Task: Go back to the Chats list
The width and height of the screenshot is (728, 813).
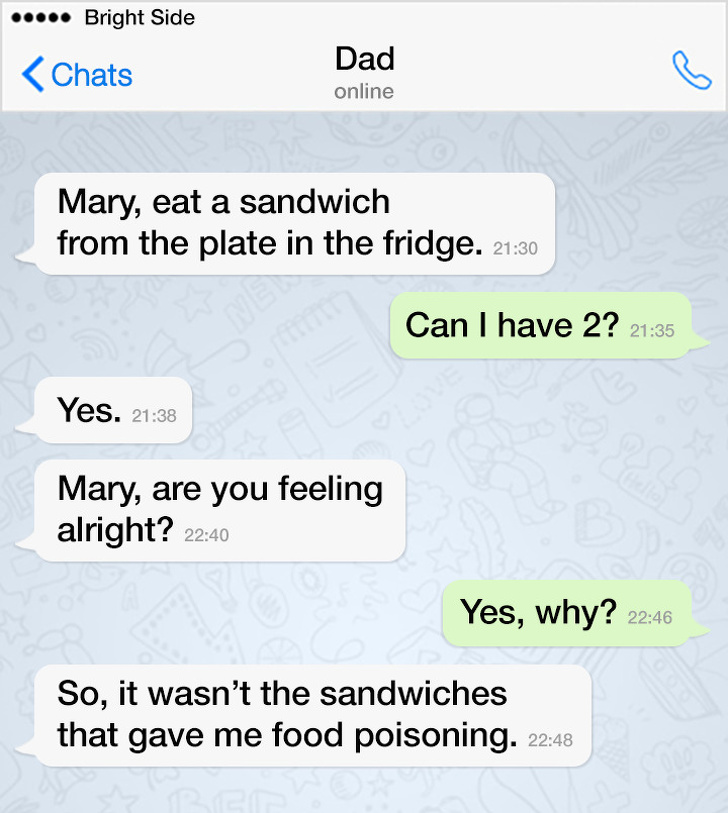Action: pos(77,75)
